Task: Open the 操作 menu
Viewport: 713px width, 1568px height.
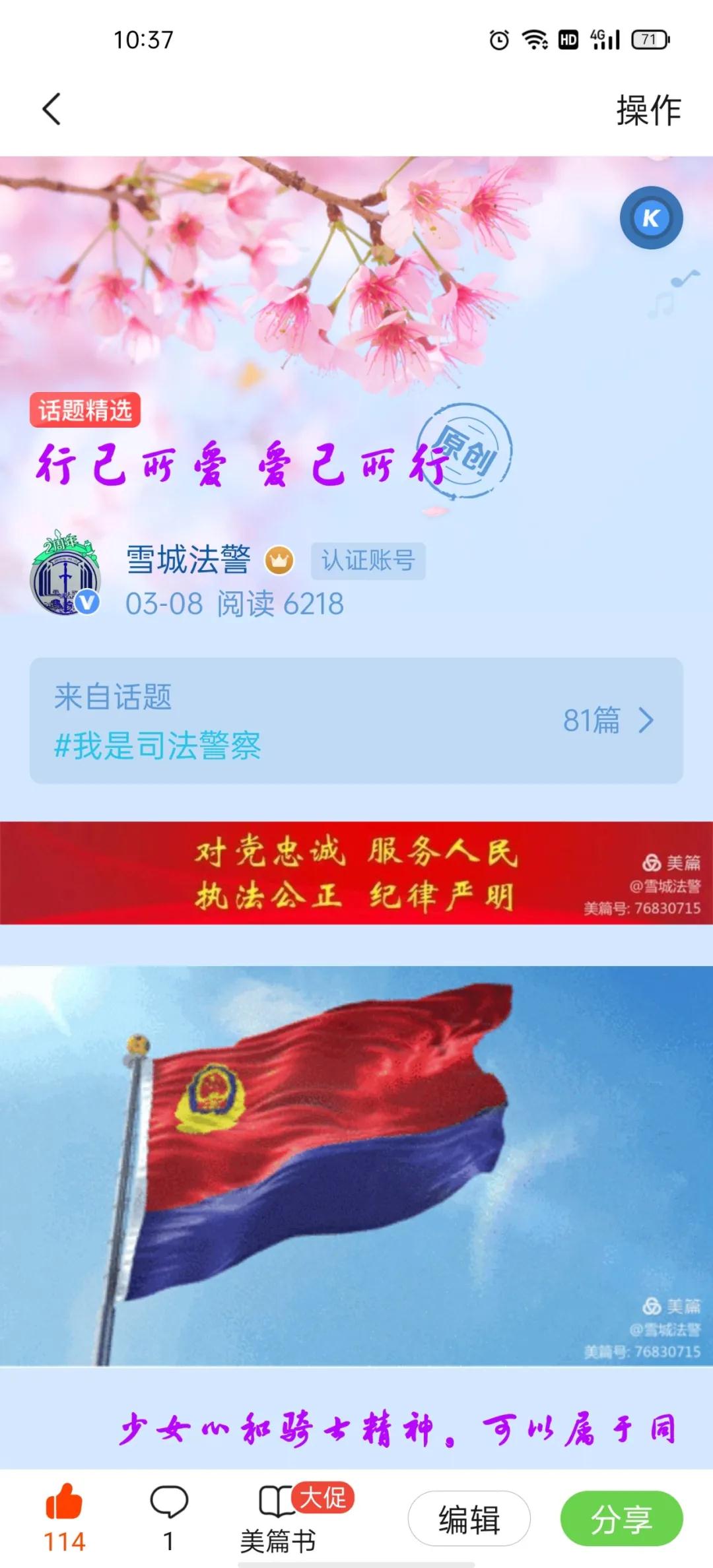Action: (x=648, y=110)
